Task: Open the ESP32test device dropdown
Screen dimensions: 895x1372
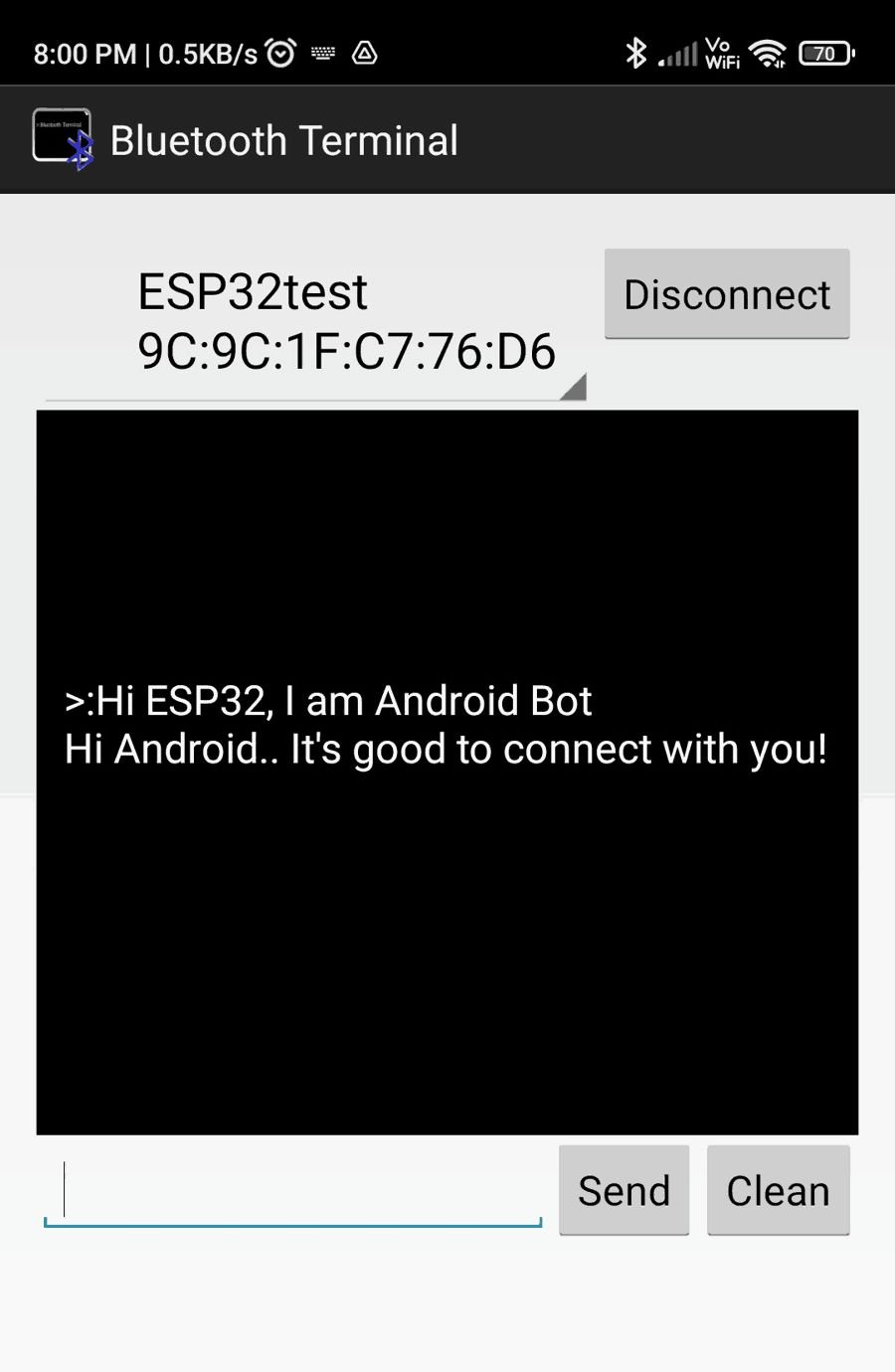Action: coord(316,322)
